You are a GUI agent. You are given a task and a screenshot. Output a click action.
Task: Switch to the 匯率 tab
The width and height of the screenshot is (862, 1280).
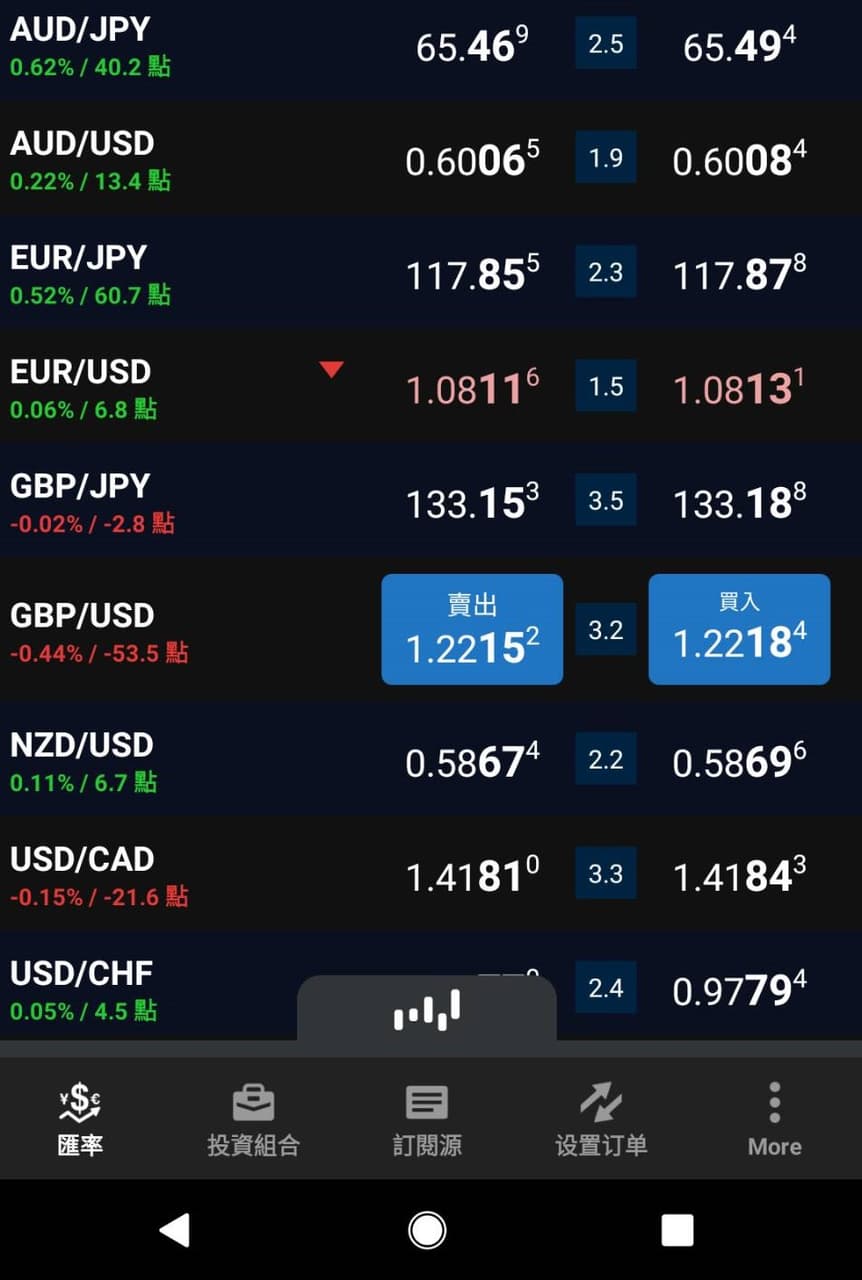pos(80,1120)
